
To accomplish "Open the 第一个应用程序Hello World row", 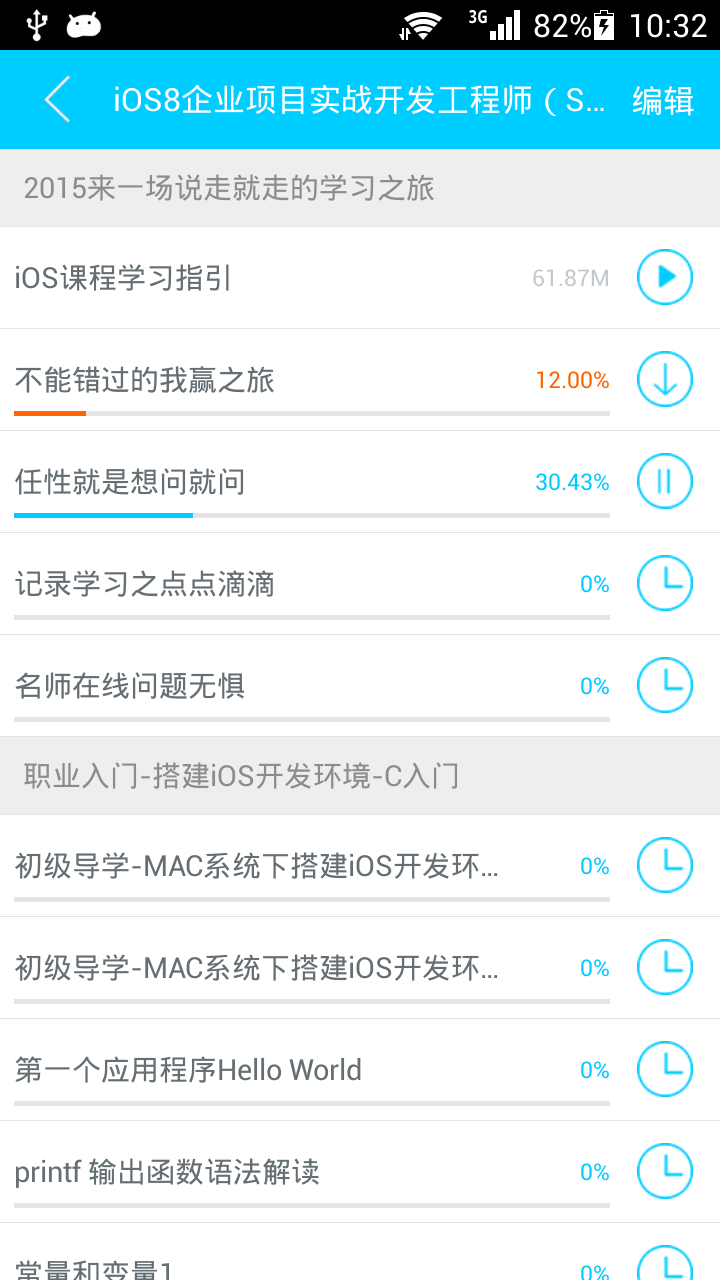I will (360, 1070).
